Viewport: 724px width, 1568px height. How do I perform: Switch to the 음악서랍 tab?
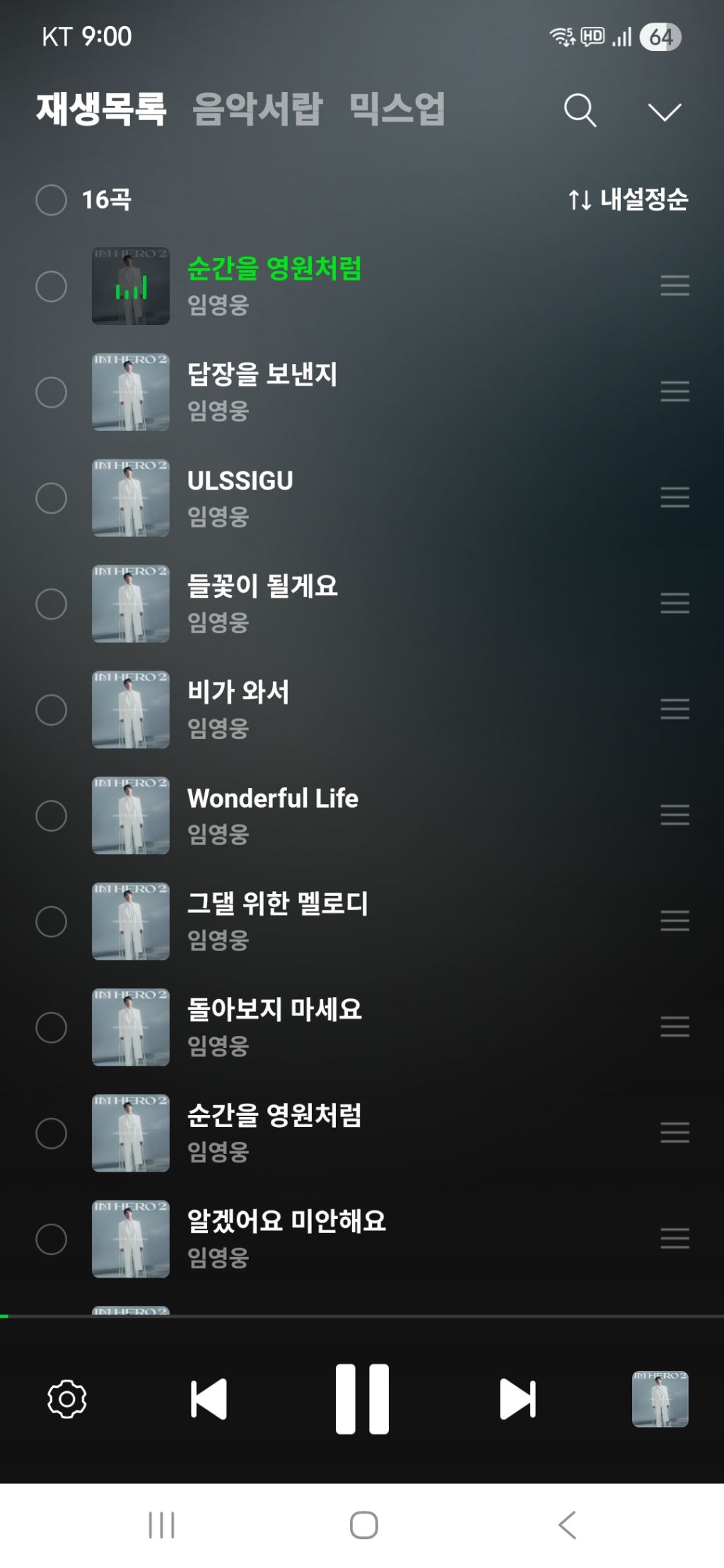(257, 109)
